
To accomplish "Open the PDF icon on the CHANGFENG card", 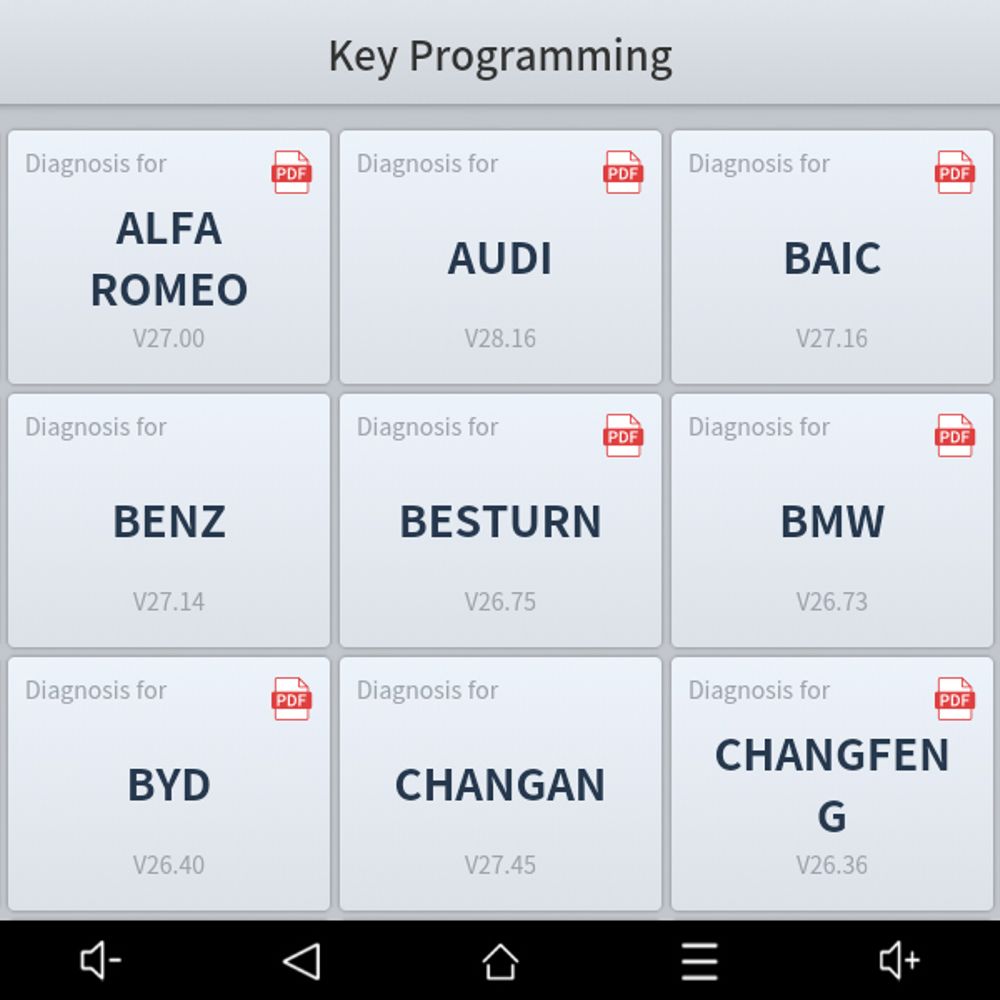I will tap(954, 698).
